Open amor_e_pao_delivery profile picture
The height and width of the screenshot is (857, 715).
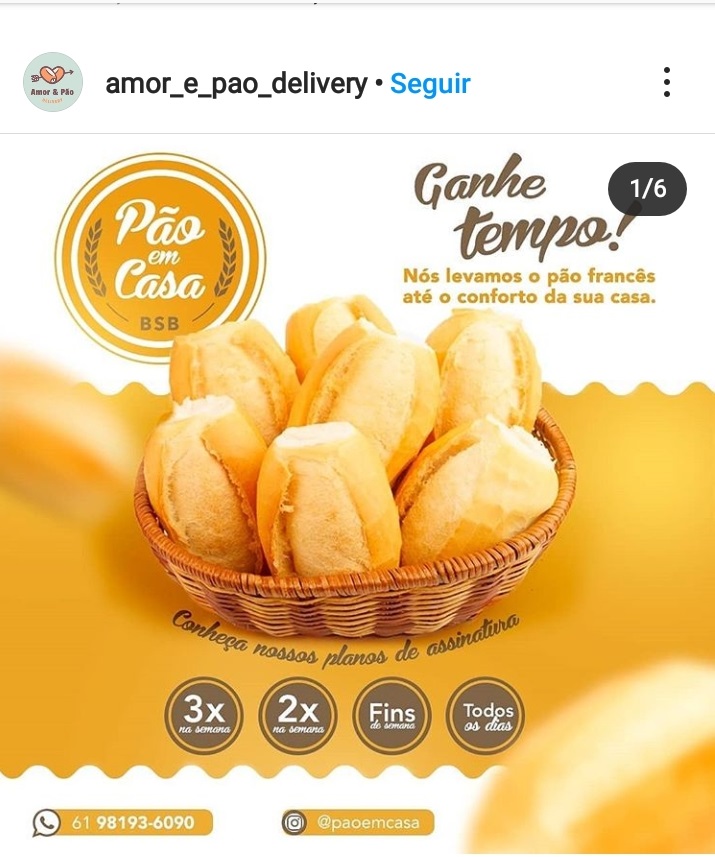(53, 82)
